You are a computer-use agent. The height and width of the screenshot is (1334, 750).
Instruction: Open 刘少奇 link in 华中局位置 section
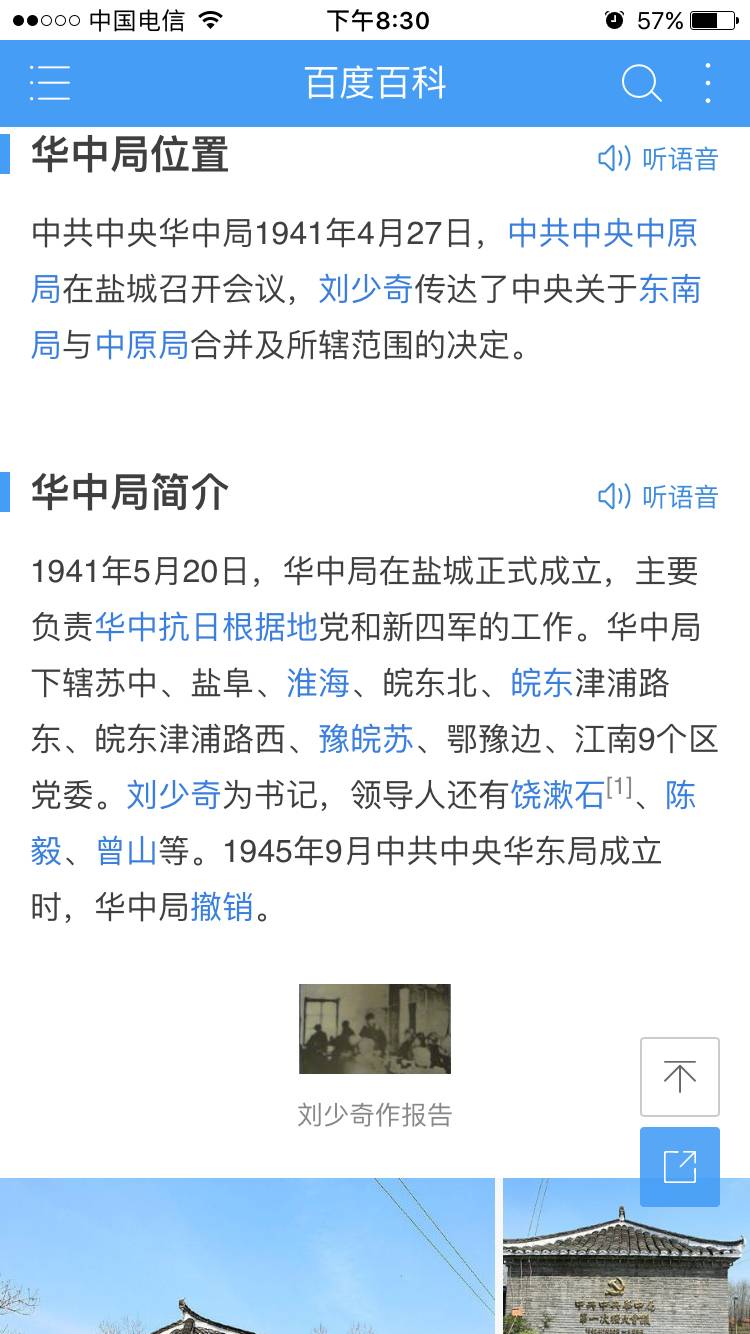tap(365, 290)
